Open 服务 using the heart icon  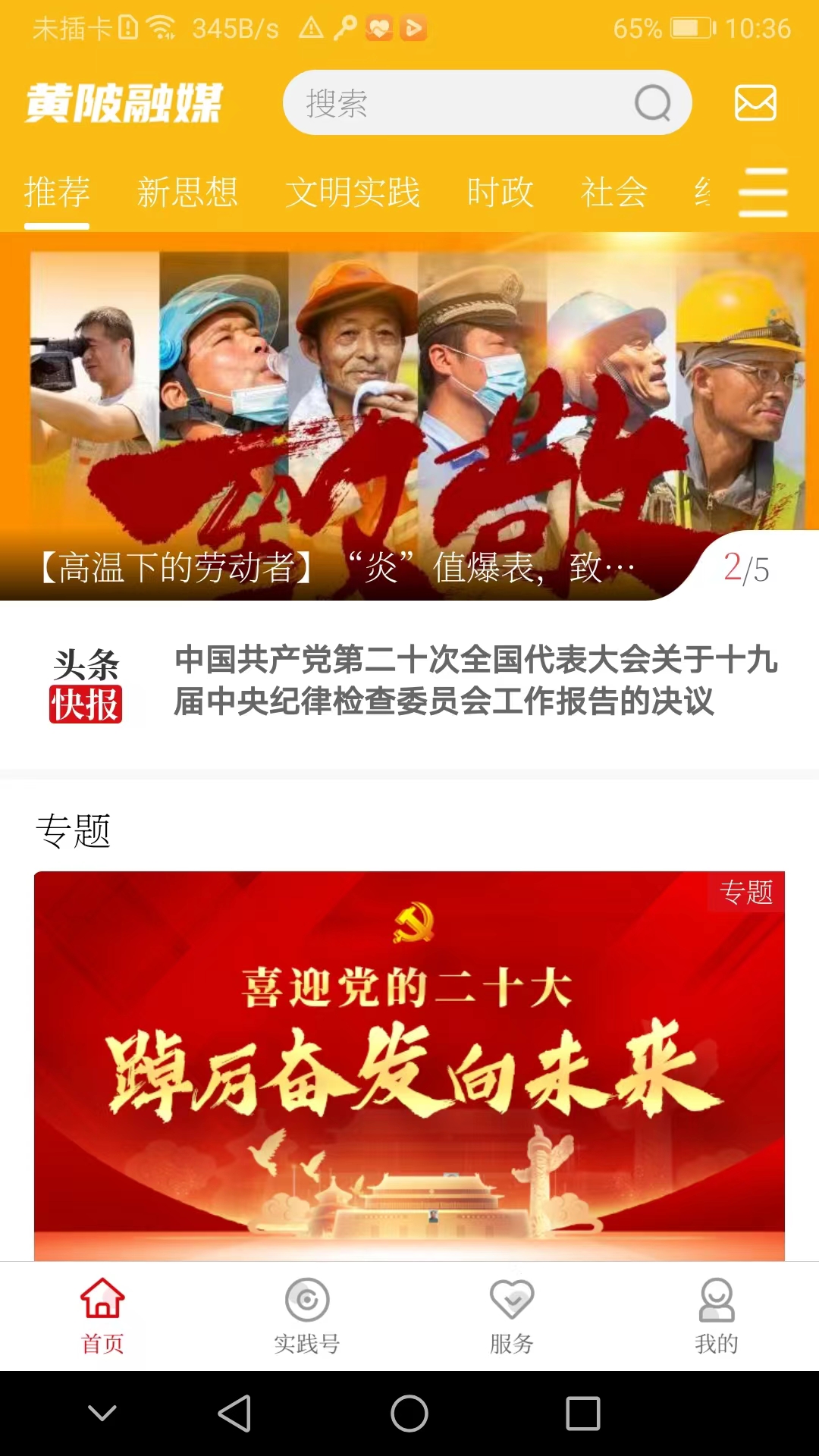[512, 1298]
